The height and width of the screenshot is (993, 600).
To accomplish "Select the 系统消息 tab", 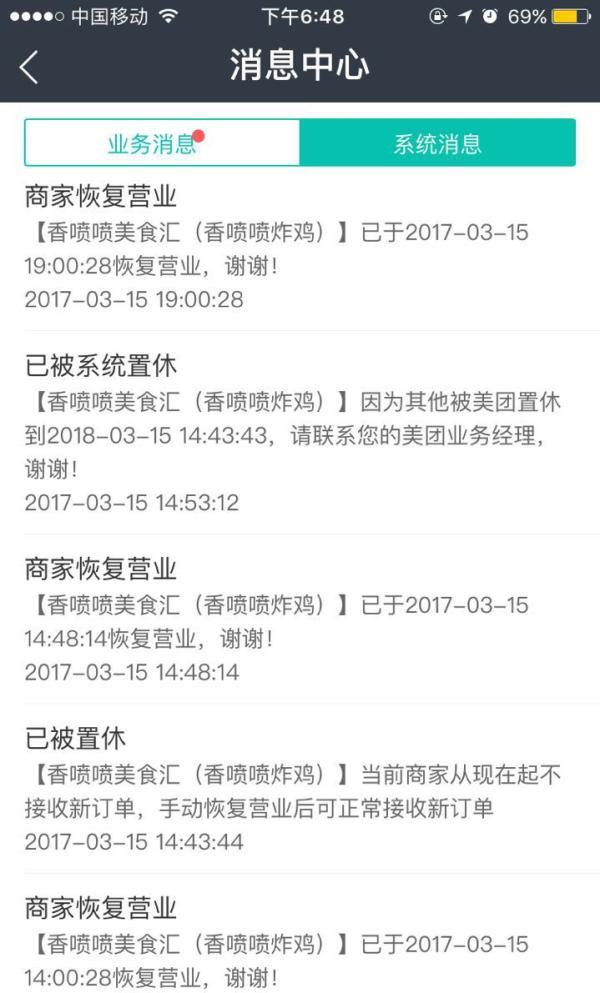I will tap(438, 143).
